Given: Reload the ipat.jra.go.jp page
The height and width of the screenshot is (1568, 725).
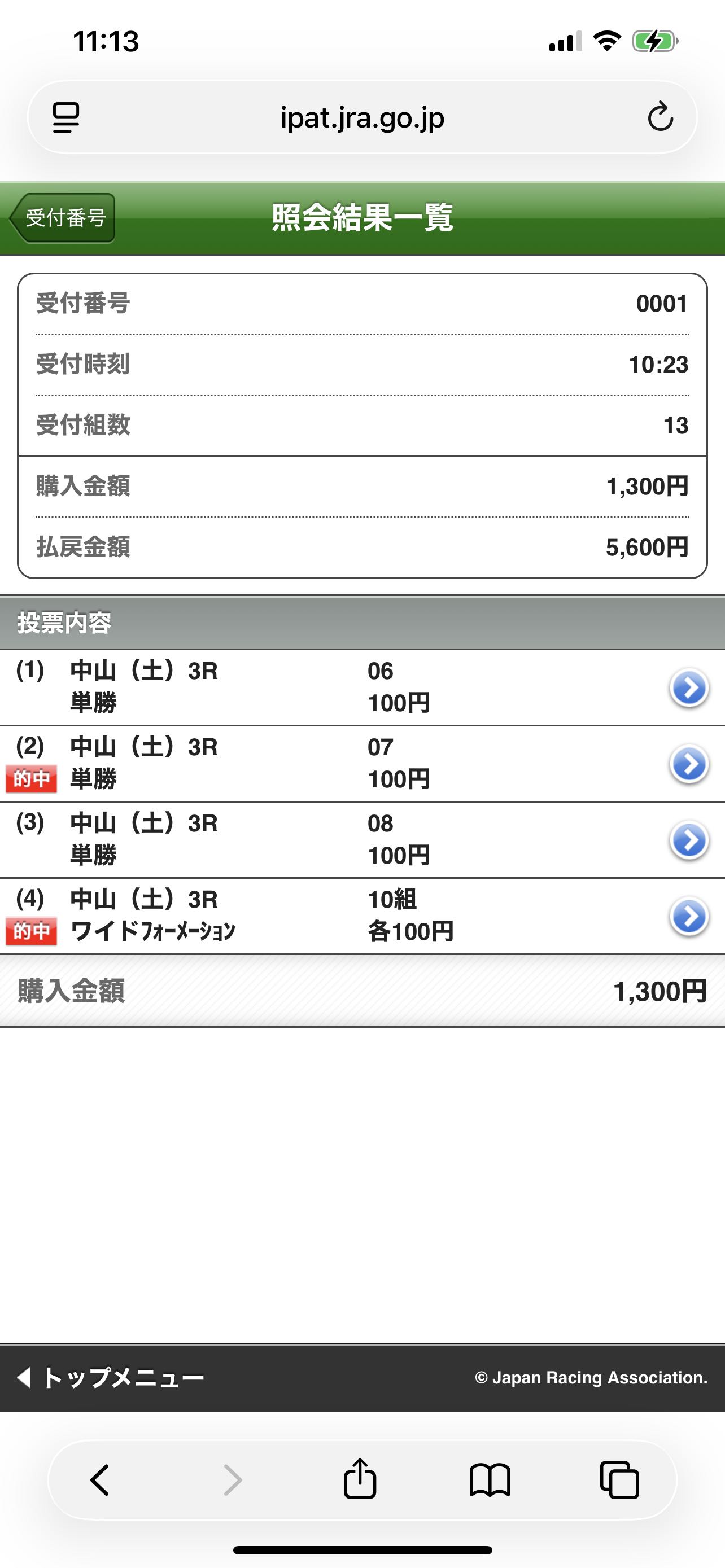Looking at the screenshot, I should coord(660,117).
